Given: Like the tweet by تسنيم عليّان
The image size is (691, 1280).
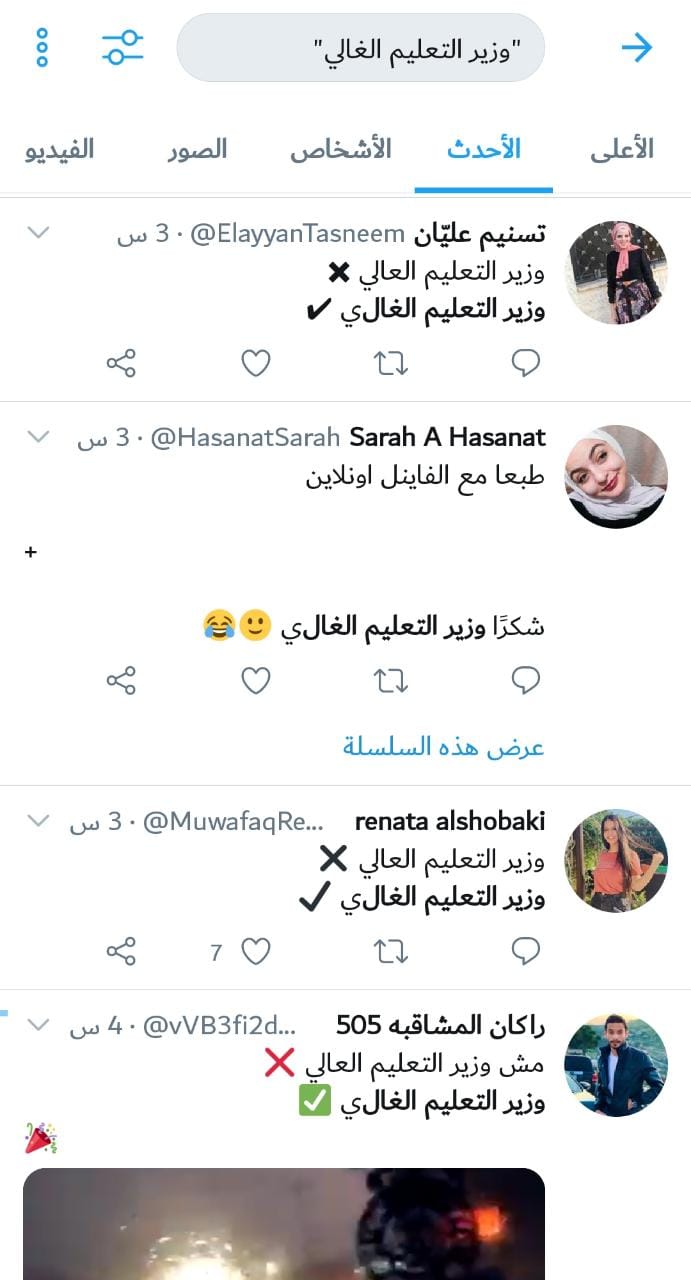Looking at the screenshot, I should (256, 363).
